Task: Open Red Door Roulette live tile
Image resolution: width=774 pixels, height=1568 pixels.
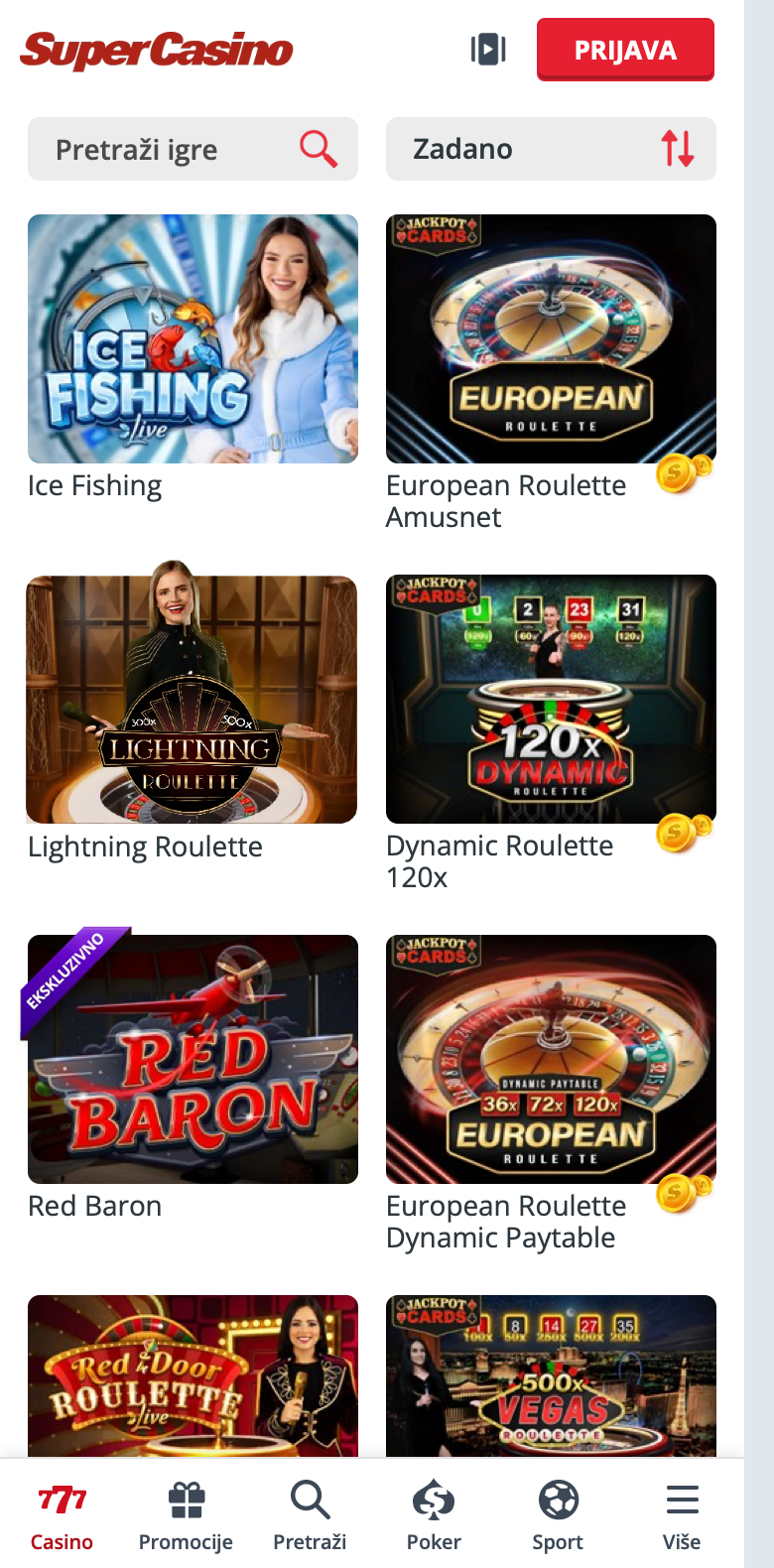Action: coord(193,1375)
